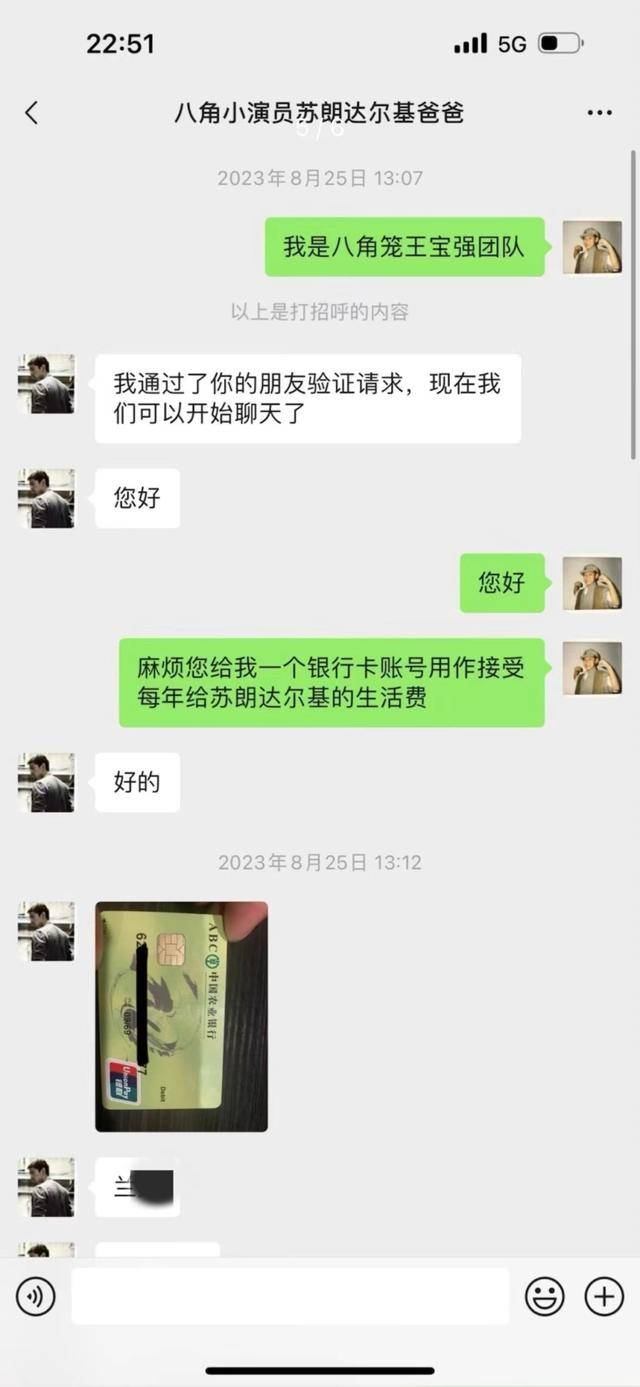This screenshot has height=1387, width=640.
Task: Go back to the chat list
Action: [32, 113]
